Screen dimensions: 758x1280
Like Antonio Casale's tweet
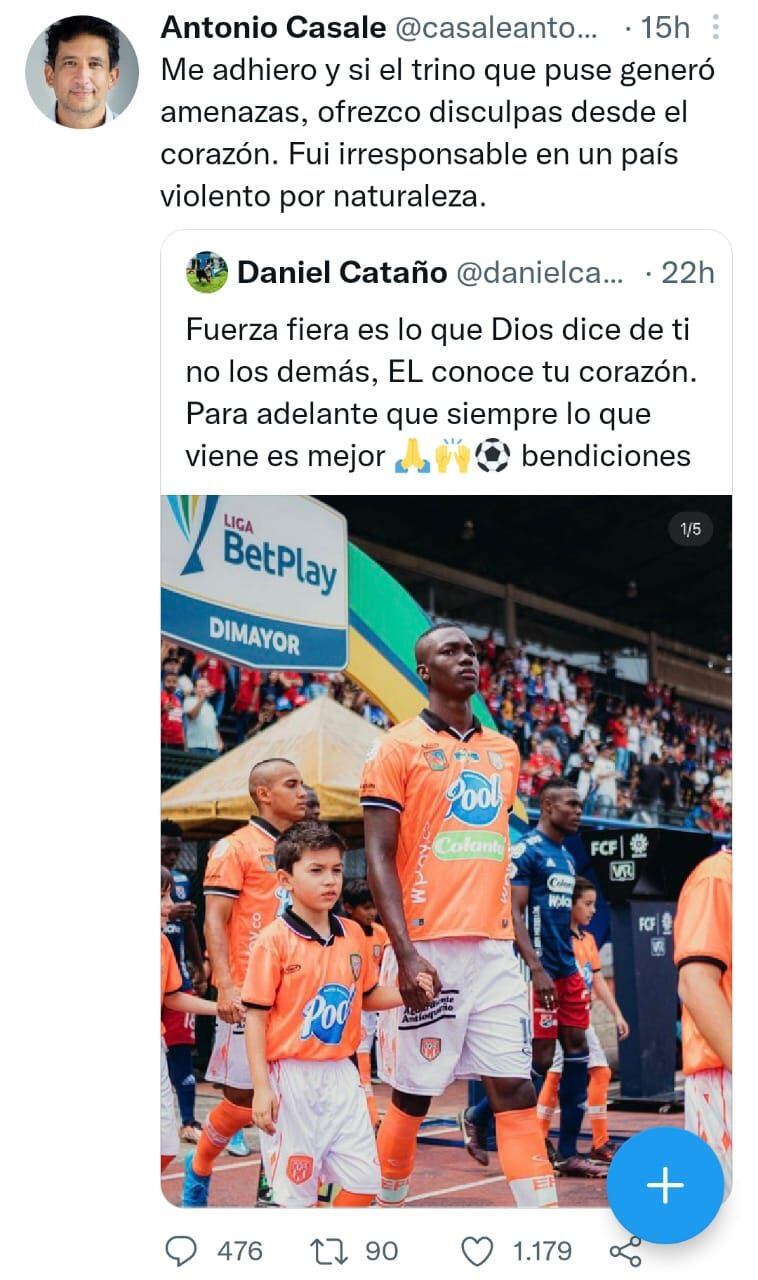click(x=478, y=1250)
